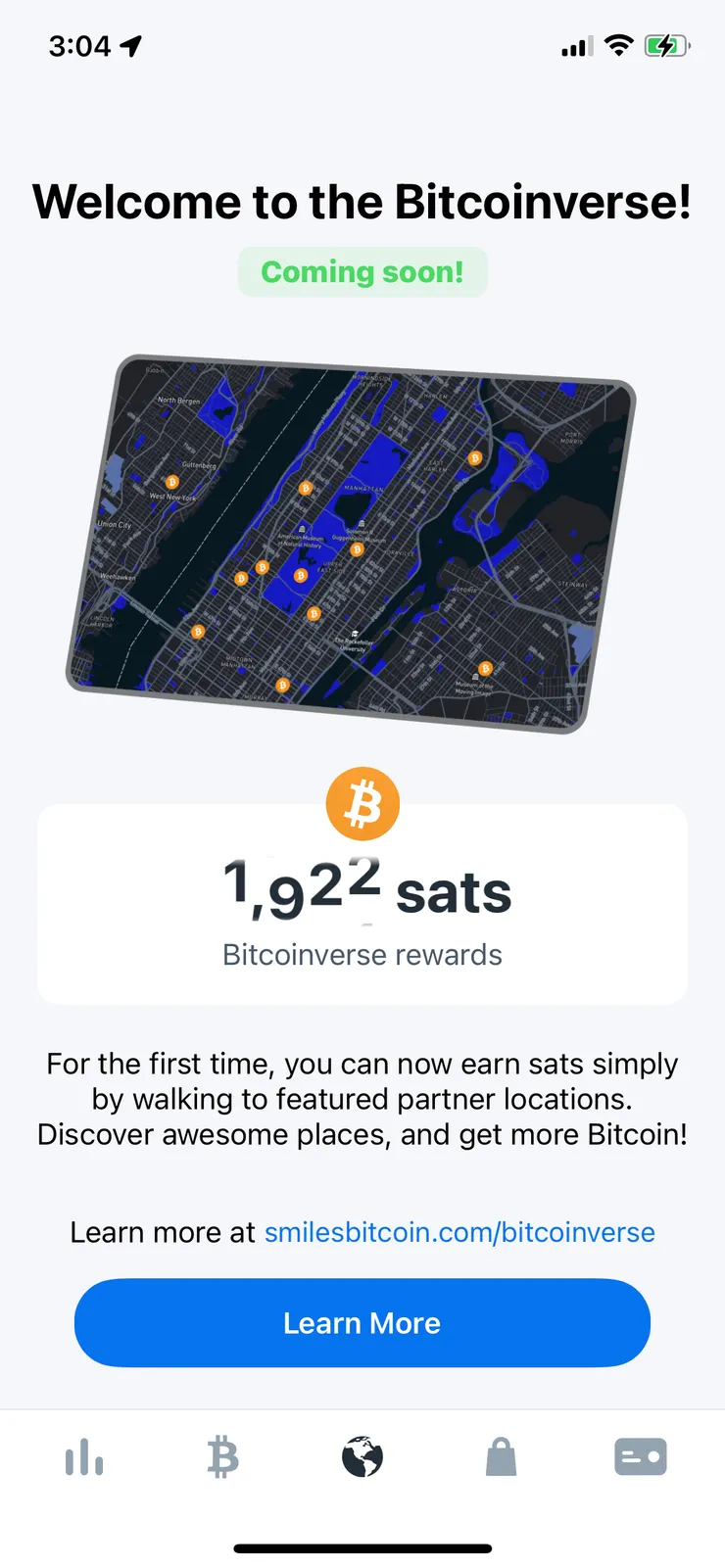Tap the Coming soon badge
The width and height of the screenshot is (725, 1568).
coord(362,271)
